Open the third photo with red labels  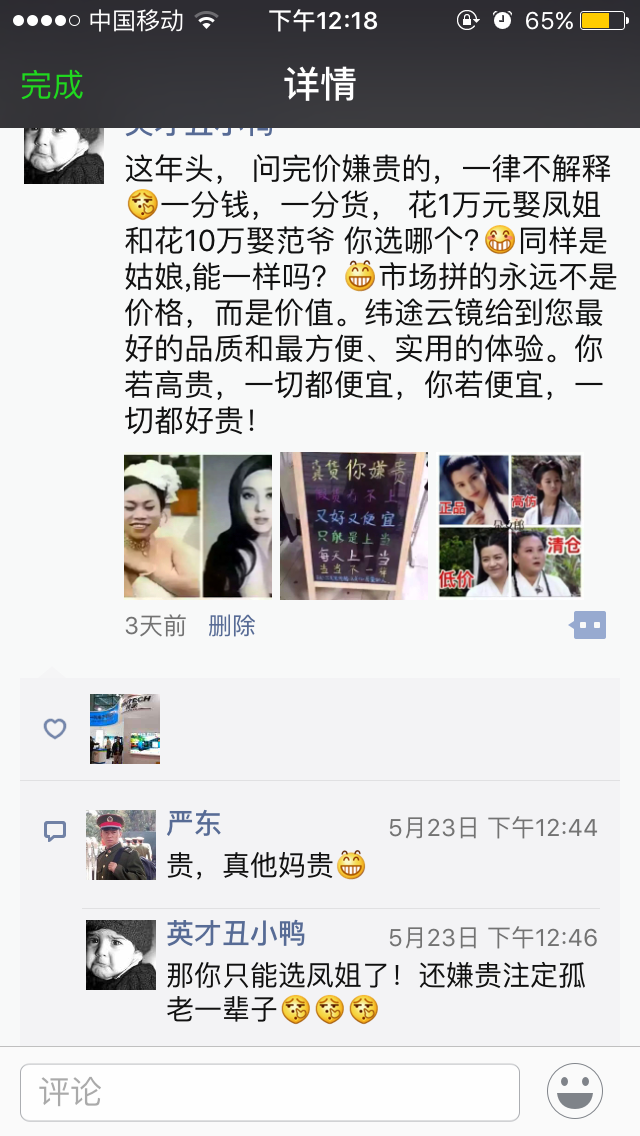(510, 525)
